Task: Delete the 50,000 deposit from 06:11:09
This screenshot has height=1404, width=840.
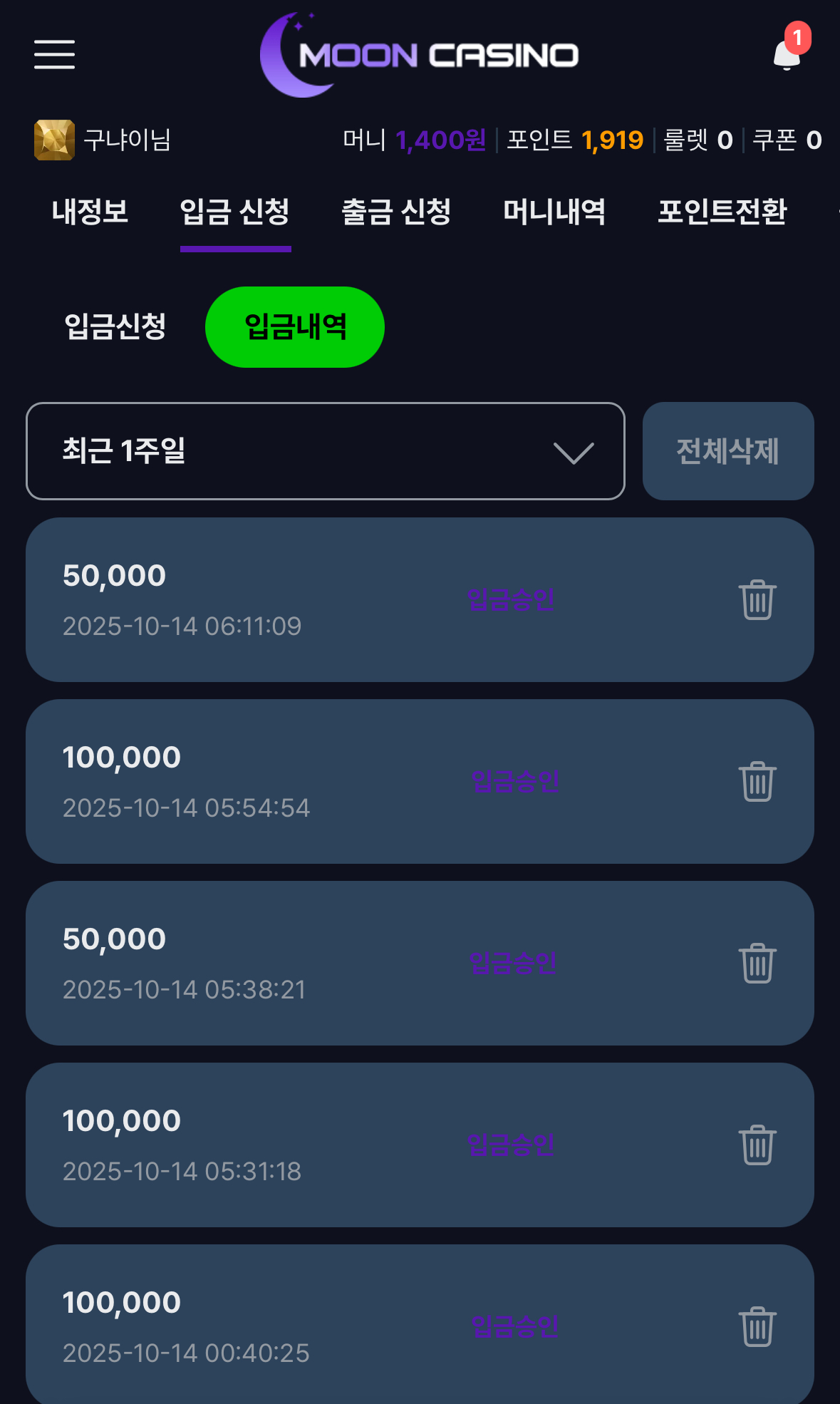Action: tap(757, 600)
